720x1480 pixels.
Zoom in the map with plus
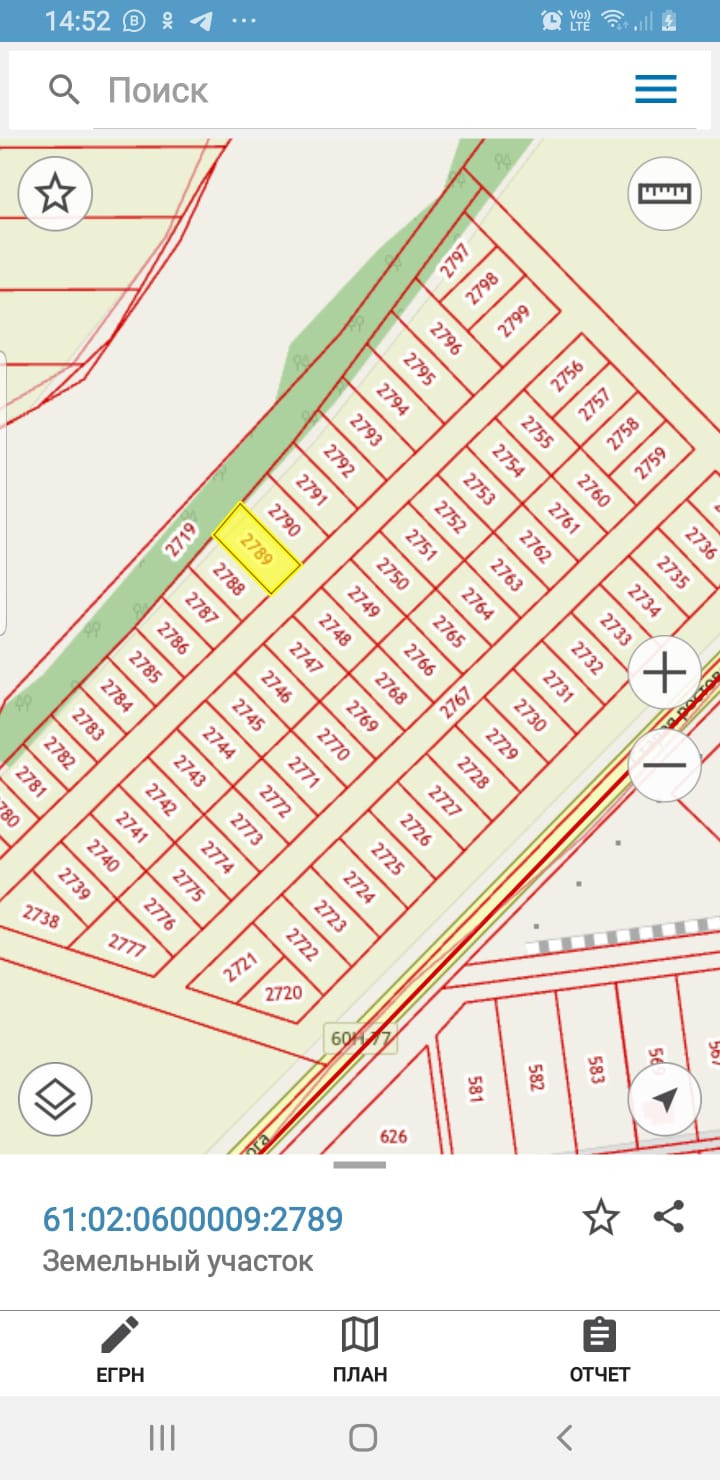point(664,672)
